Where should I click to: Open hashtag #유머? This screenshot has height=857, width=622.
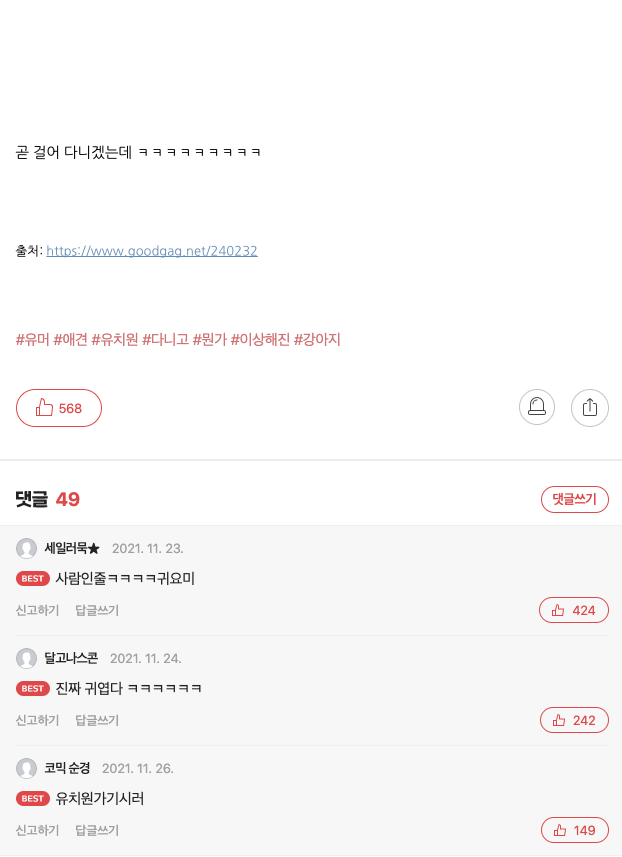coord(32,340)
